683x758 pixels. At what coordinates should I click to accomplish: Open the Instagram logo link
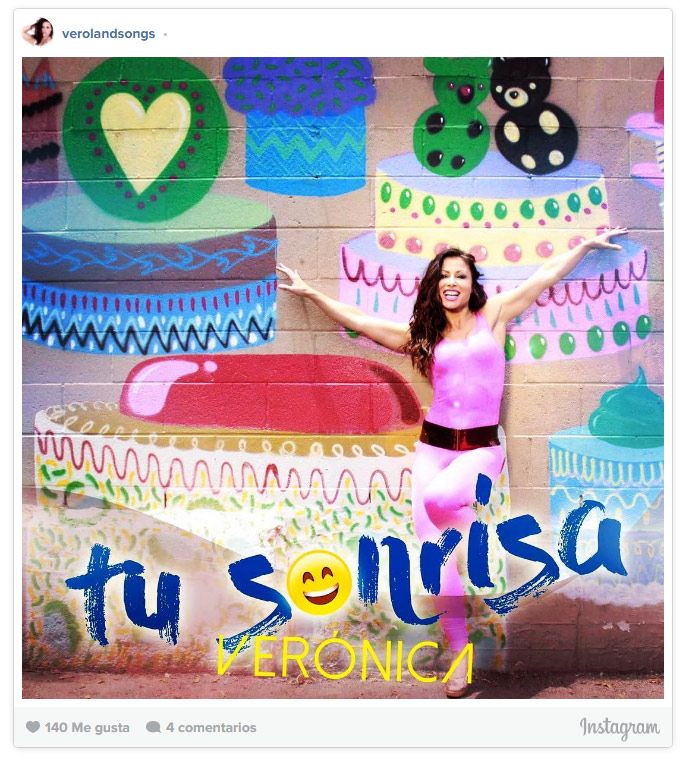pos(619,728)
